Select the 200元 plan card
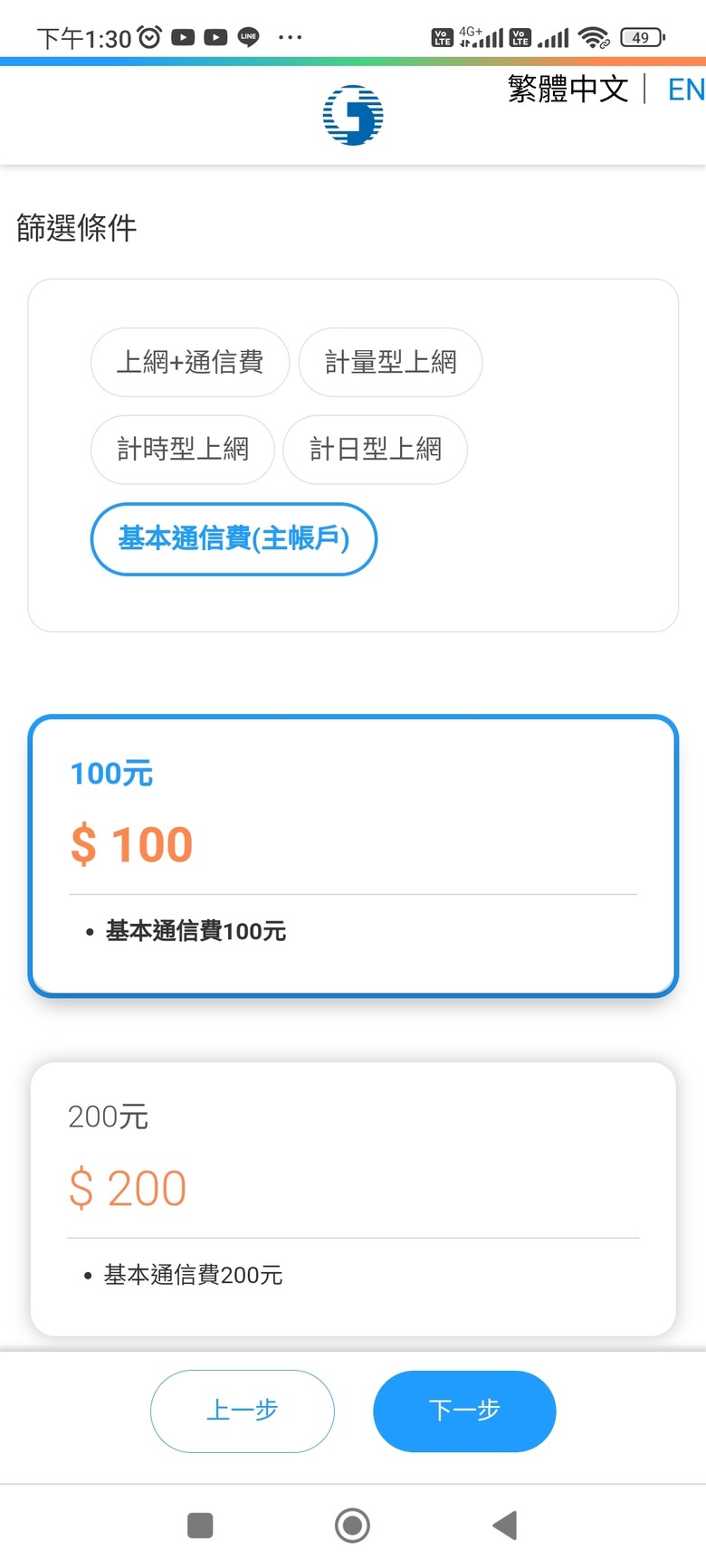 (x=353, y=1199)
